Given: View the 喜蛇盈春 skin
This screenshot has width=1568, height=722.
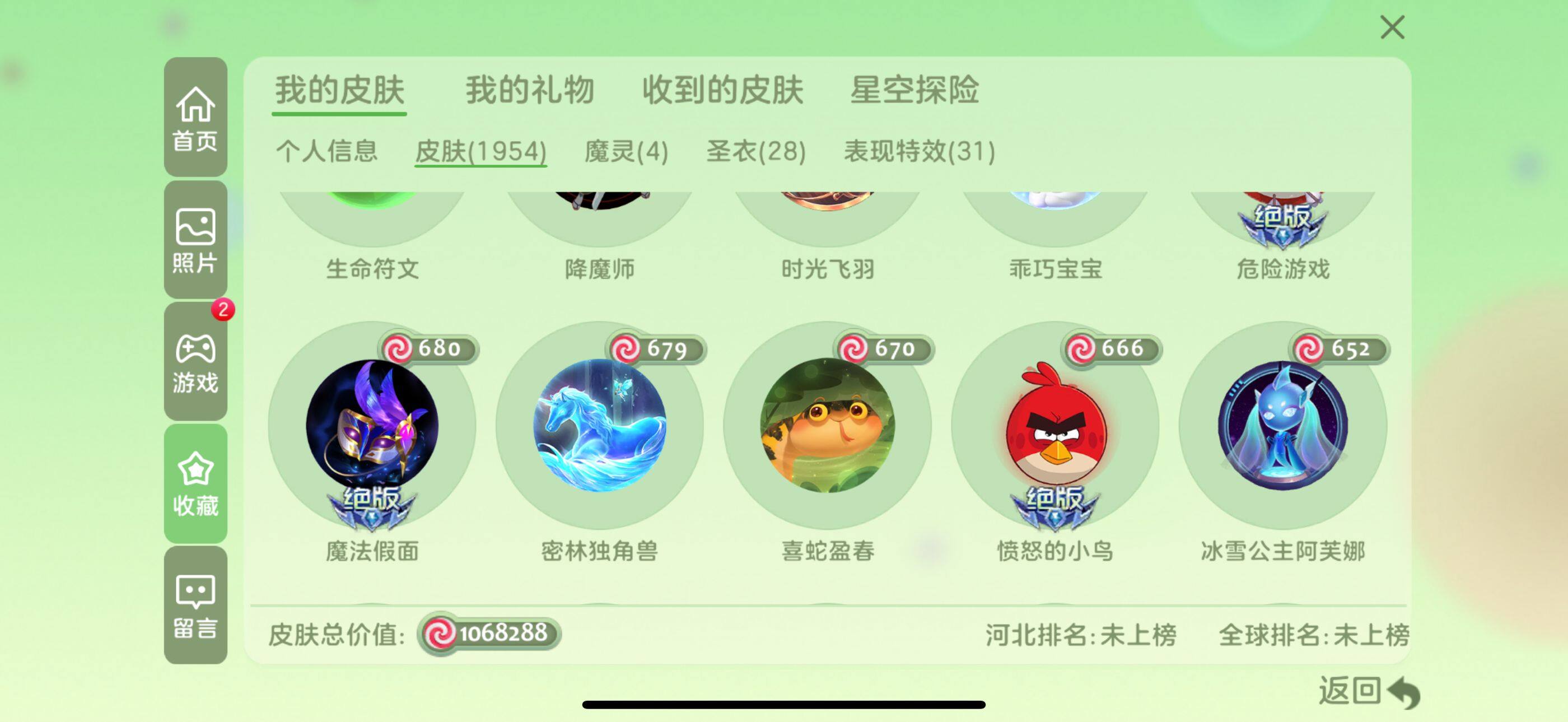Looking at the screenshot, I should click(827, 426).
